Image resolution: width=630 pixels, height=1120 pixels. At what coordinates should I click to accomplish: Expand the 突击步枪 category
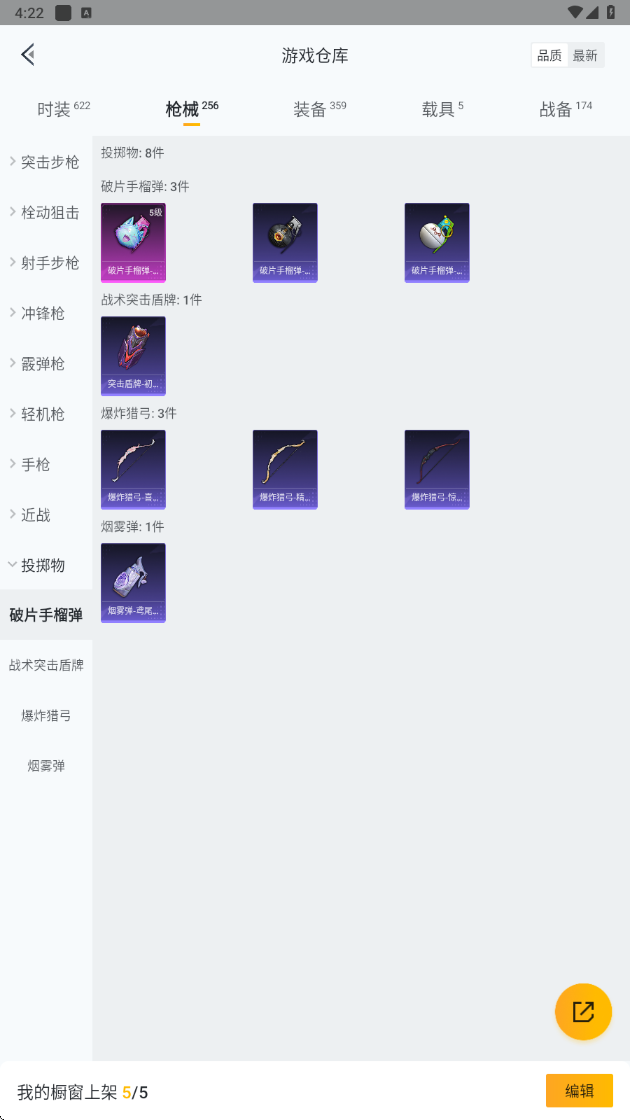point(45,162)
